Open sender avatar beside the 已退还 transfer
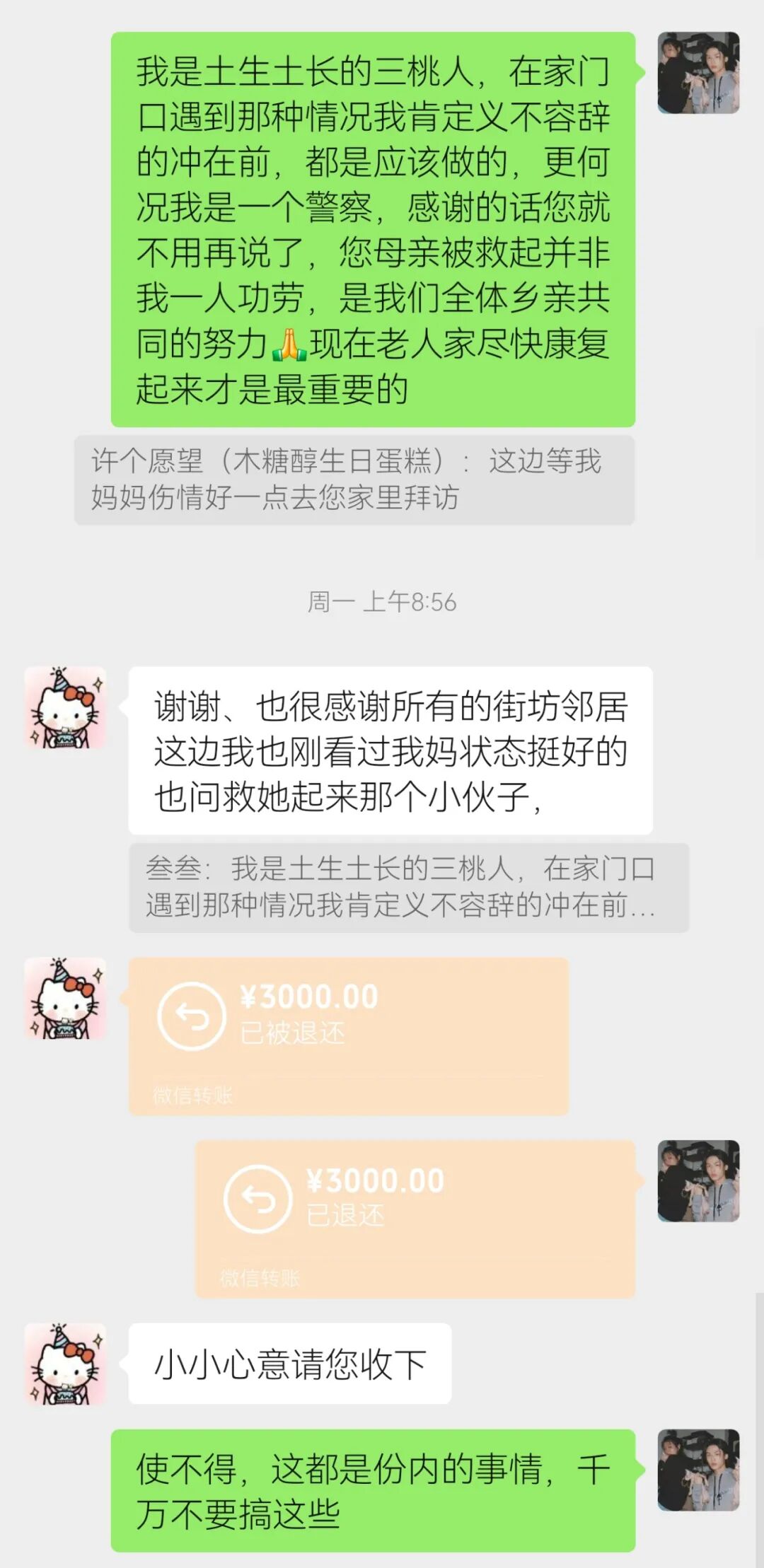The width and height of the screenshot is (764, 1568). tap(698, 1180)
